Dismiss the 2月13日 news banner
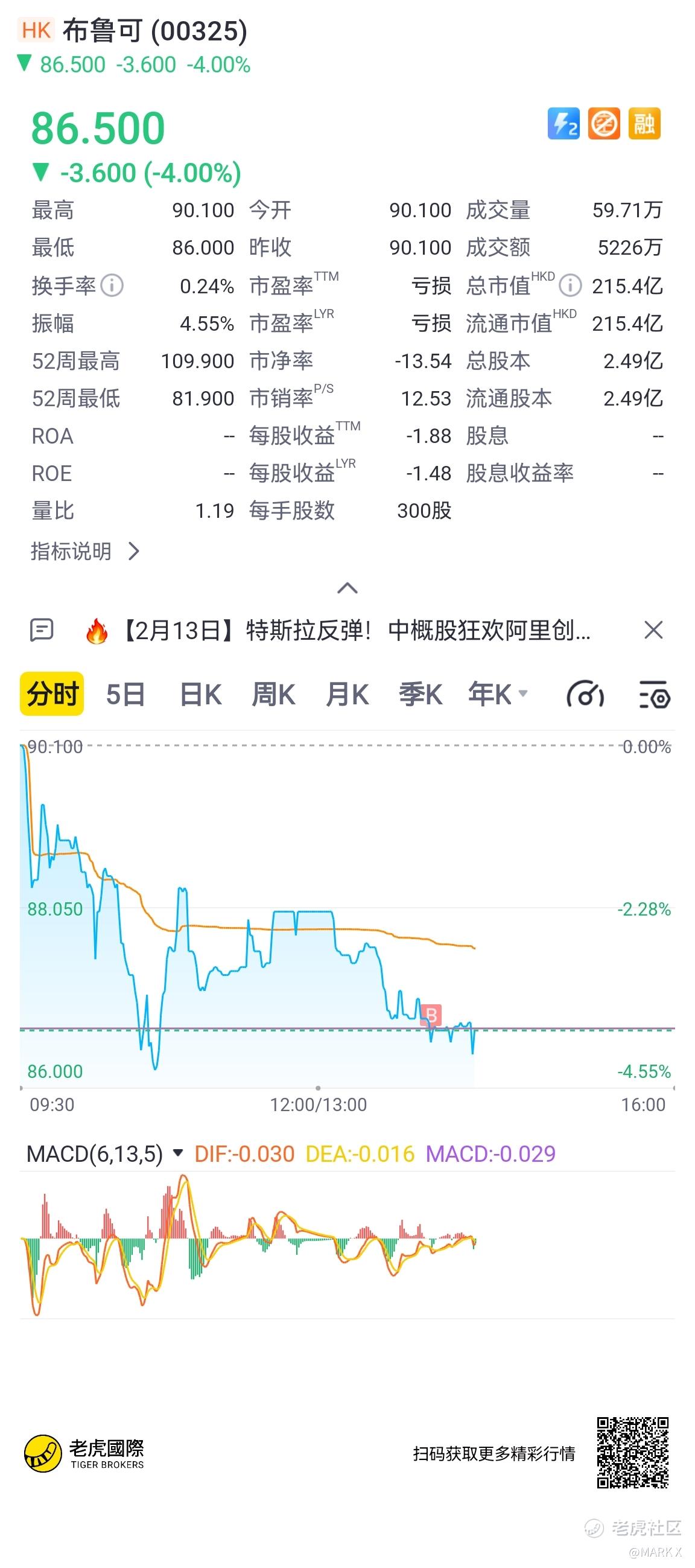The width and height of the screenshot is (695, 1568). [653, 630]
